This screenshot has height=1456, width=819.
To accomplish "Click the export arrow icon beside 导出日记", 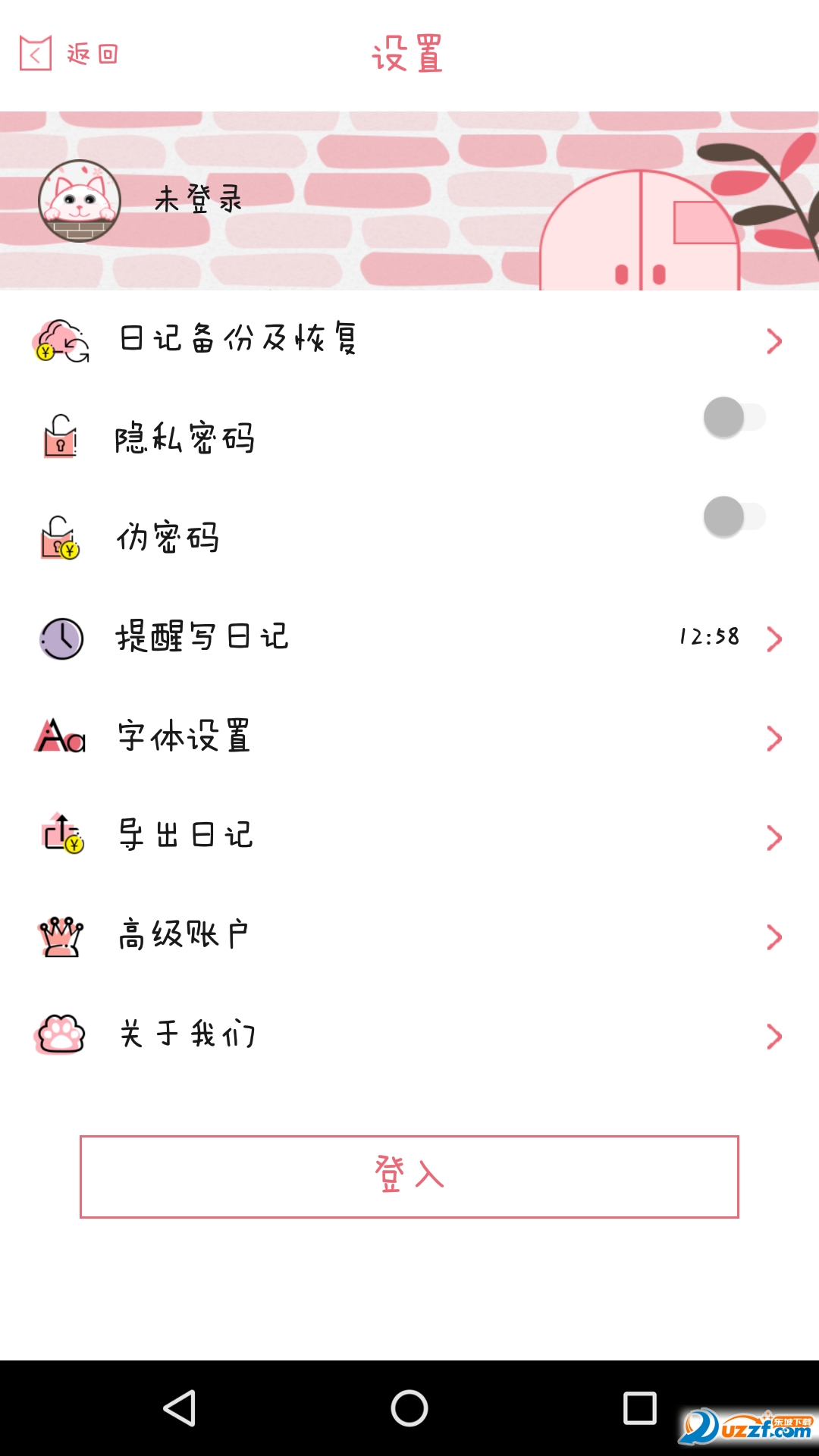I will click(59, 836).
